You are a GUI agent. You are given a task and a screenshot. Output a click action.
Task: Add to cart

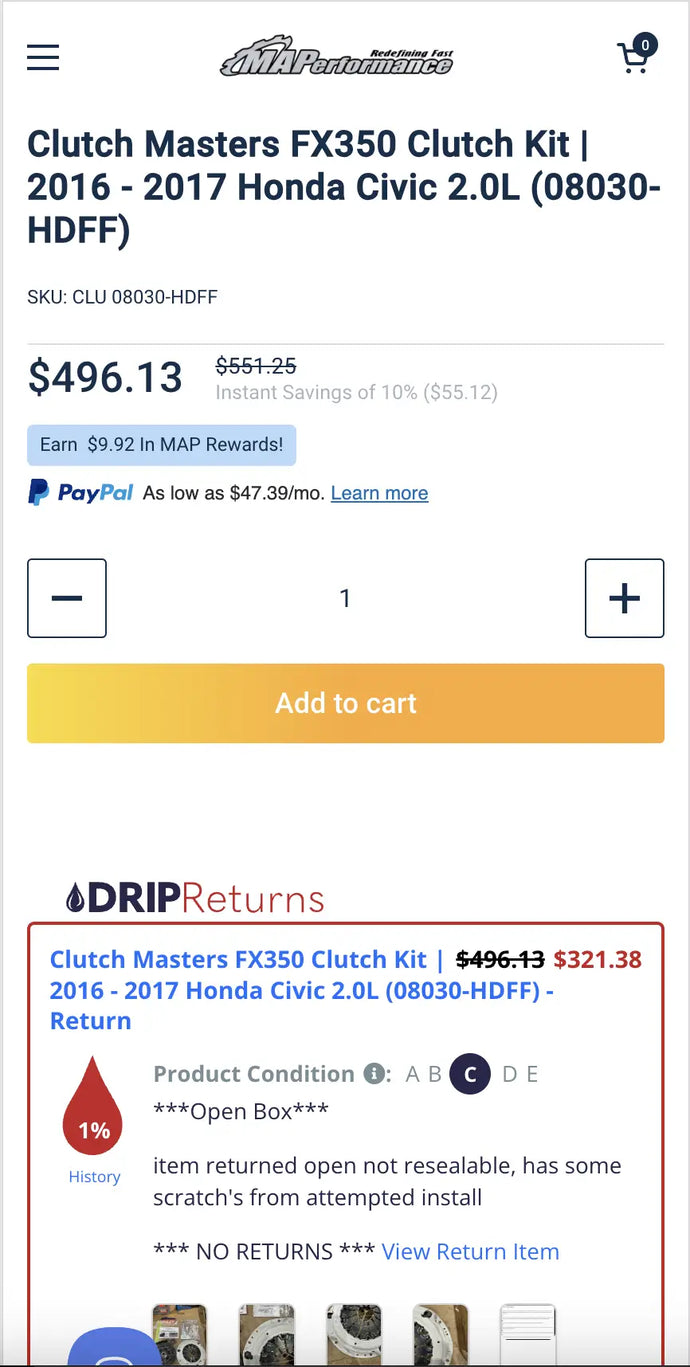point(346,703)
